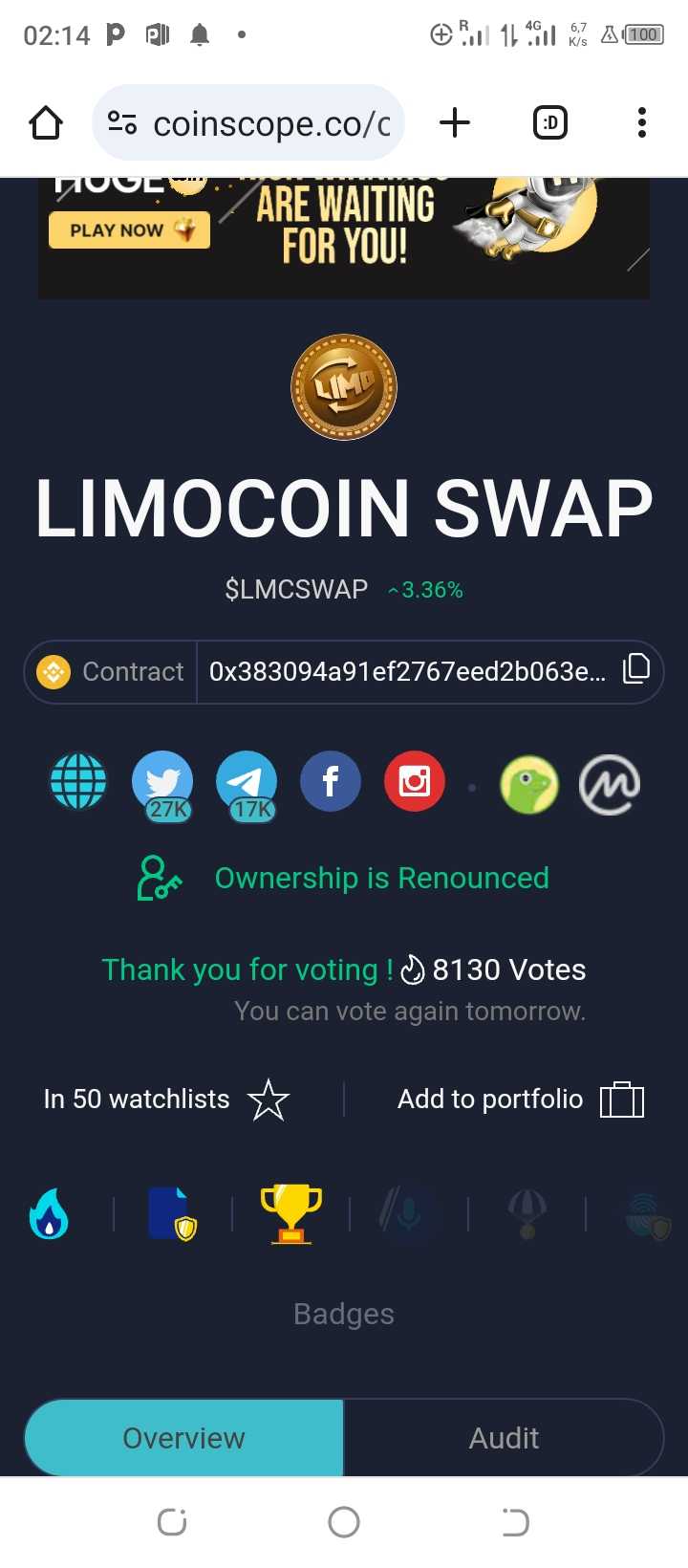
Task: Open the tab switcher
Action: (x=550, y=122)
